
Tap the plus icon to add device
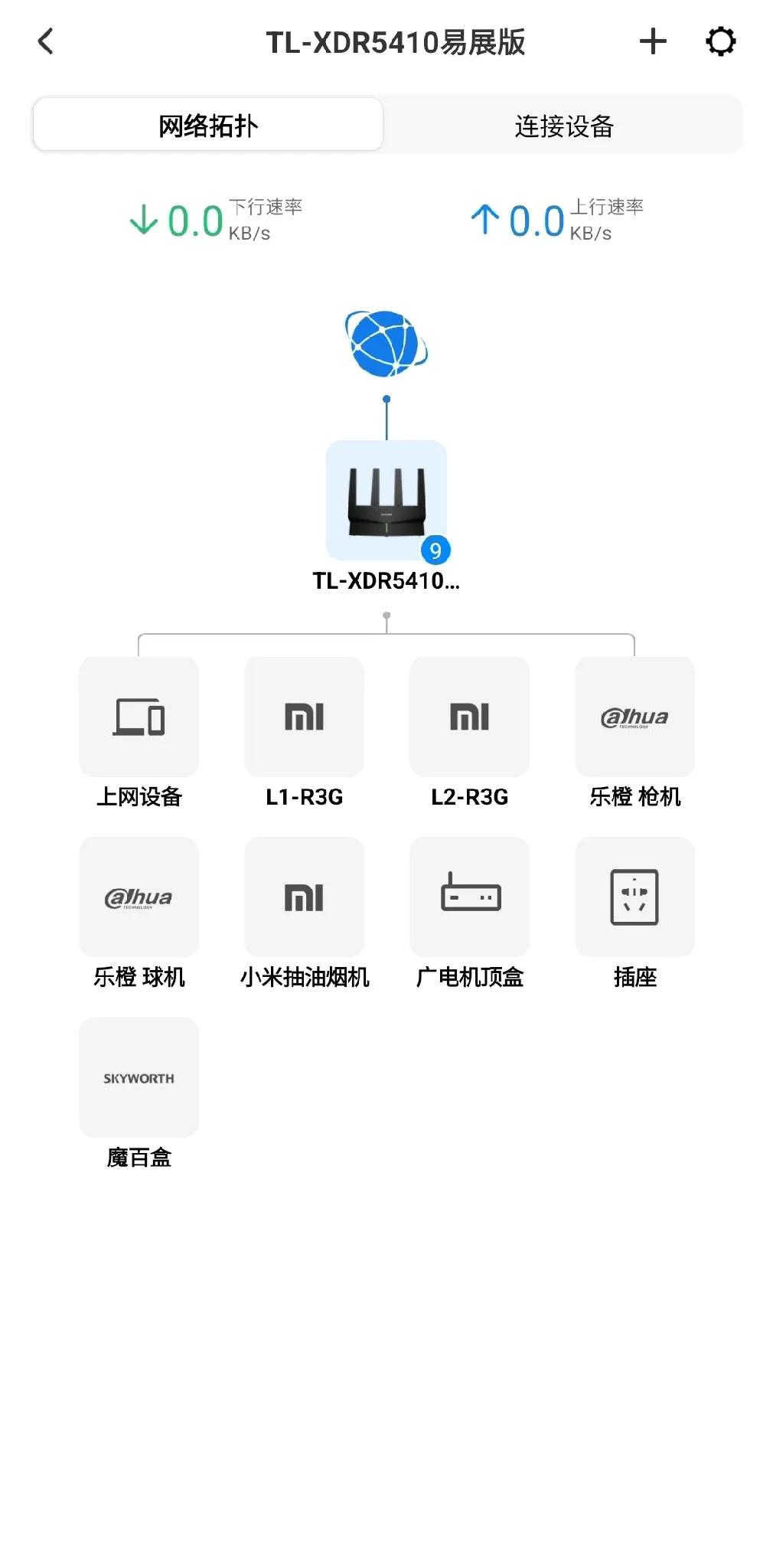tap(653, 41)
